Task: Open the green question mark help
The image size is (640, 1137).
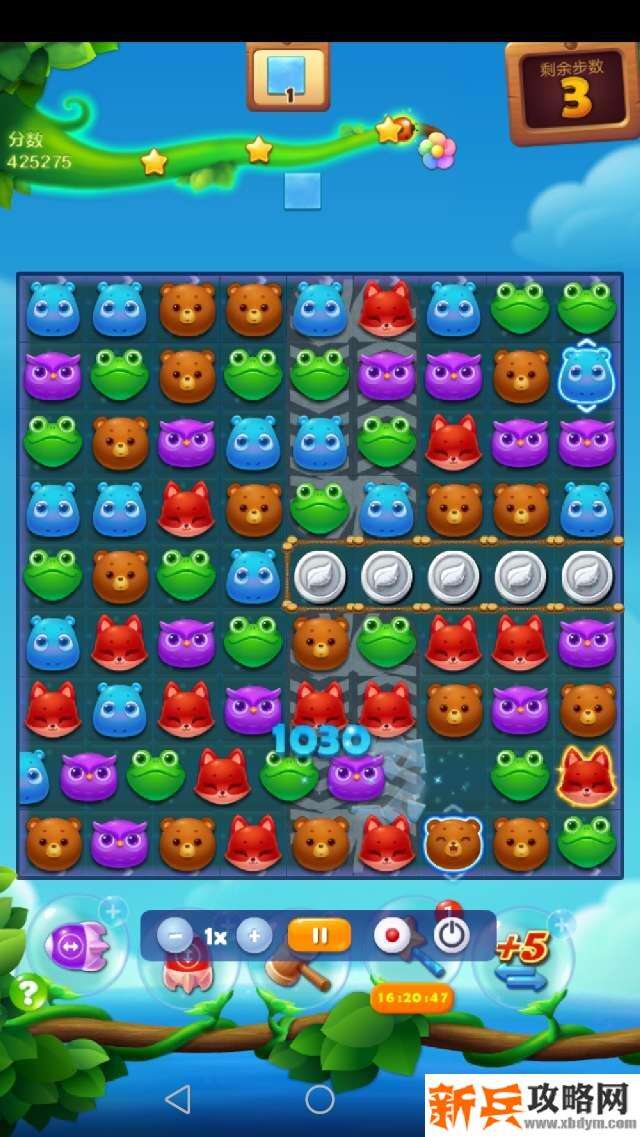Action: point(28,991)
